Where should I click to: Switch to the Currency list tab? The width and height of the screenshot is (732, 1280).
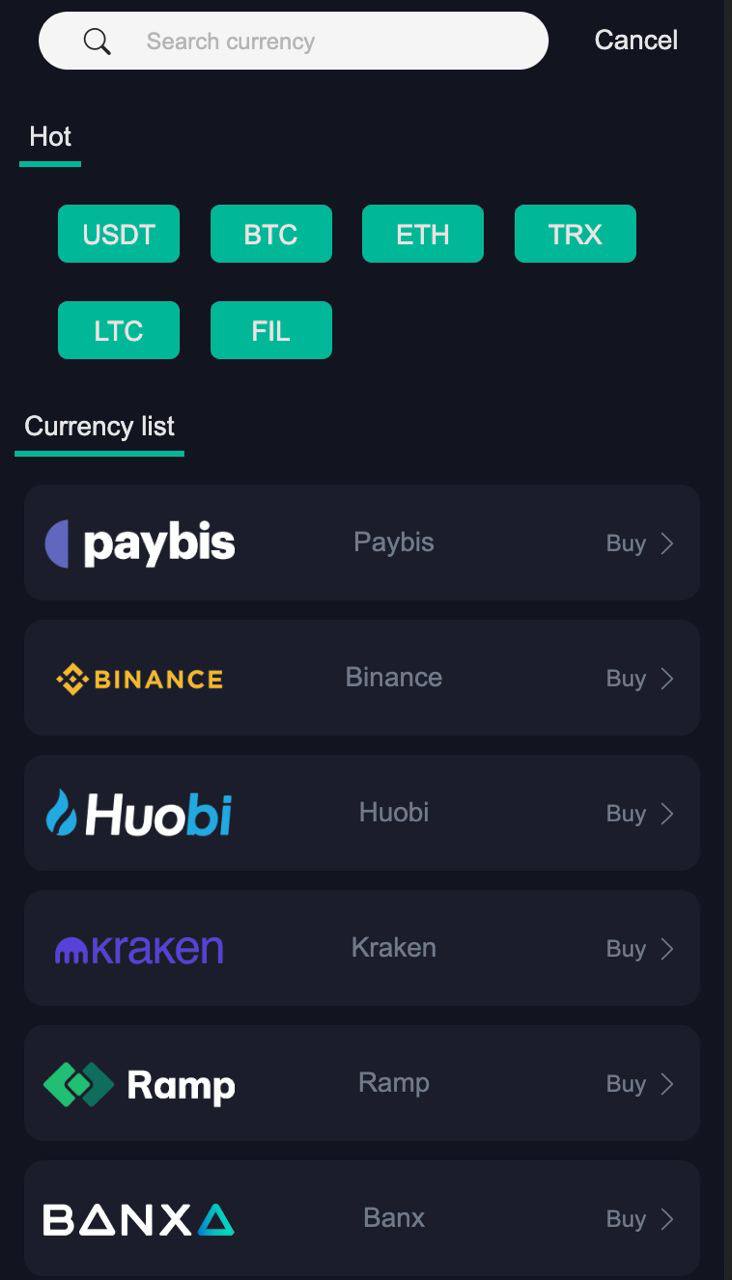(x=99, y=427)
